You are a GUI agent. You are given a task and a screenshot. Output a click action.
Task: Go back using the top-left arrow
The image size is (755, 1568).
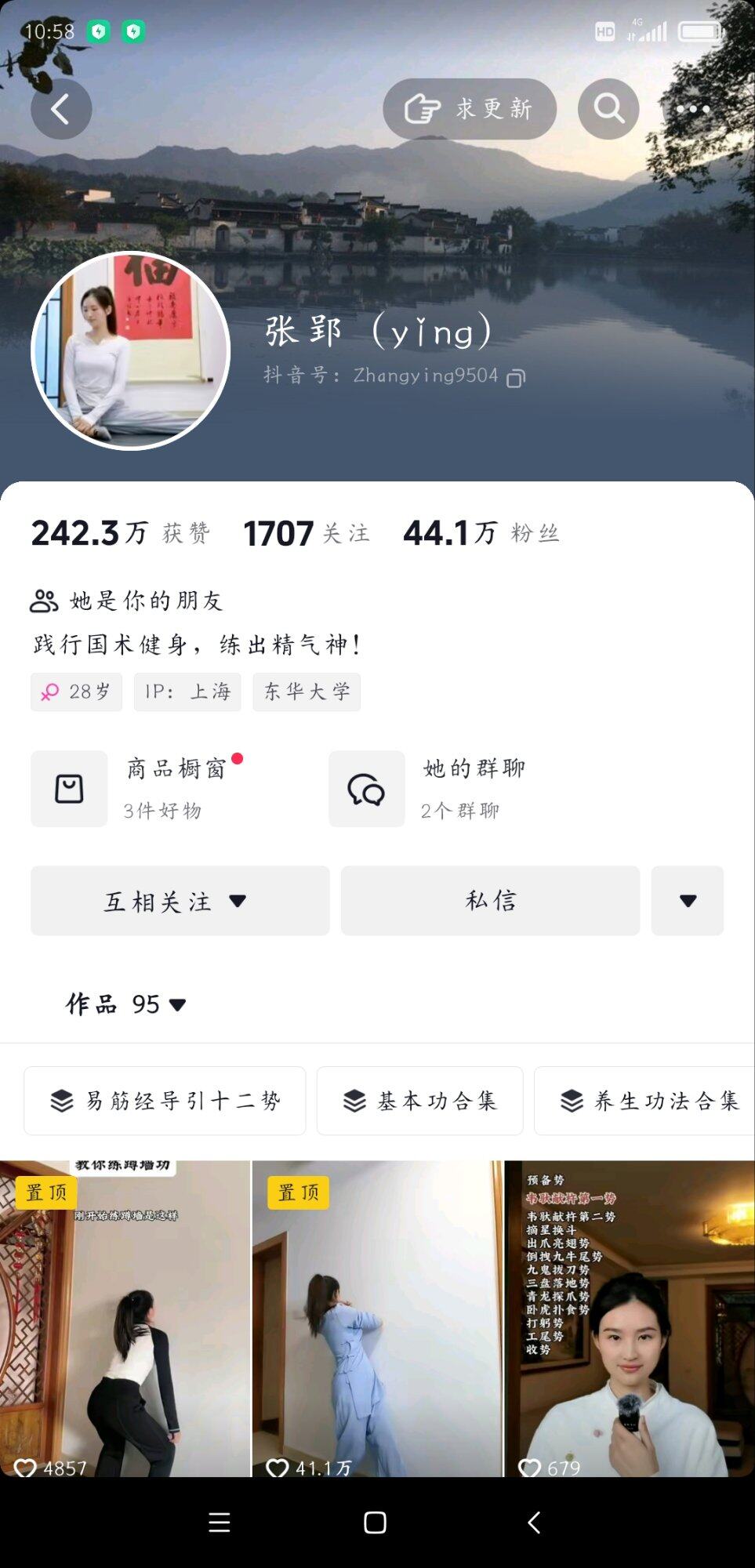coord(61,109)
